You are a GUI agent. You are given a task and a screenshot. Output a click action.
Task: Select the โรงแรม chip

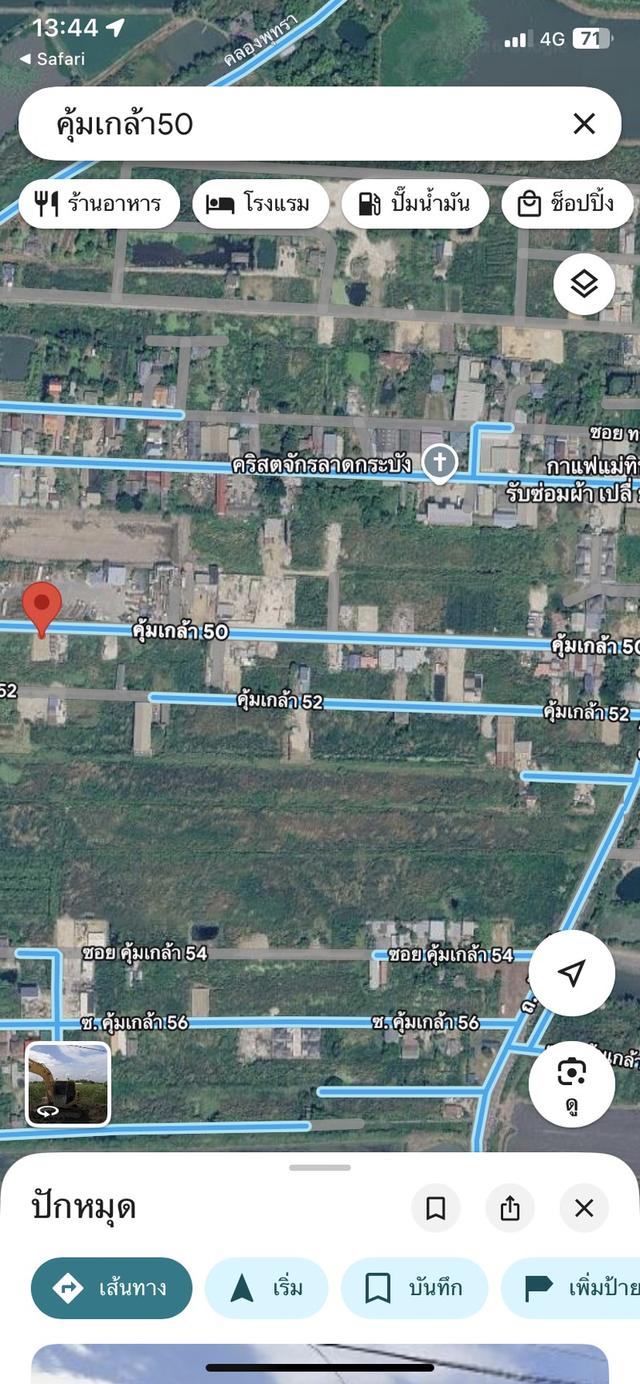click(x=260, y=205)
